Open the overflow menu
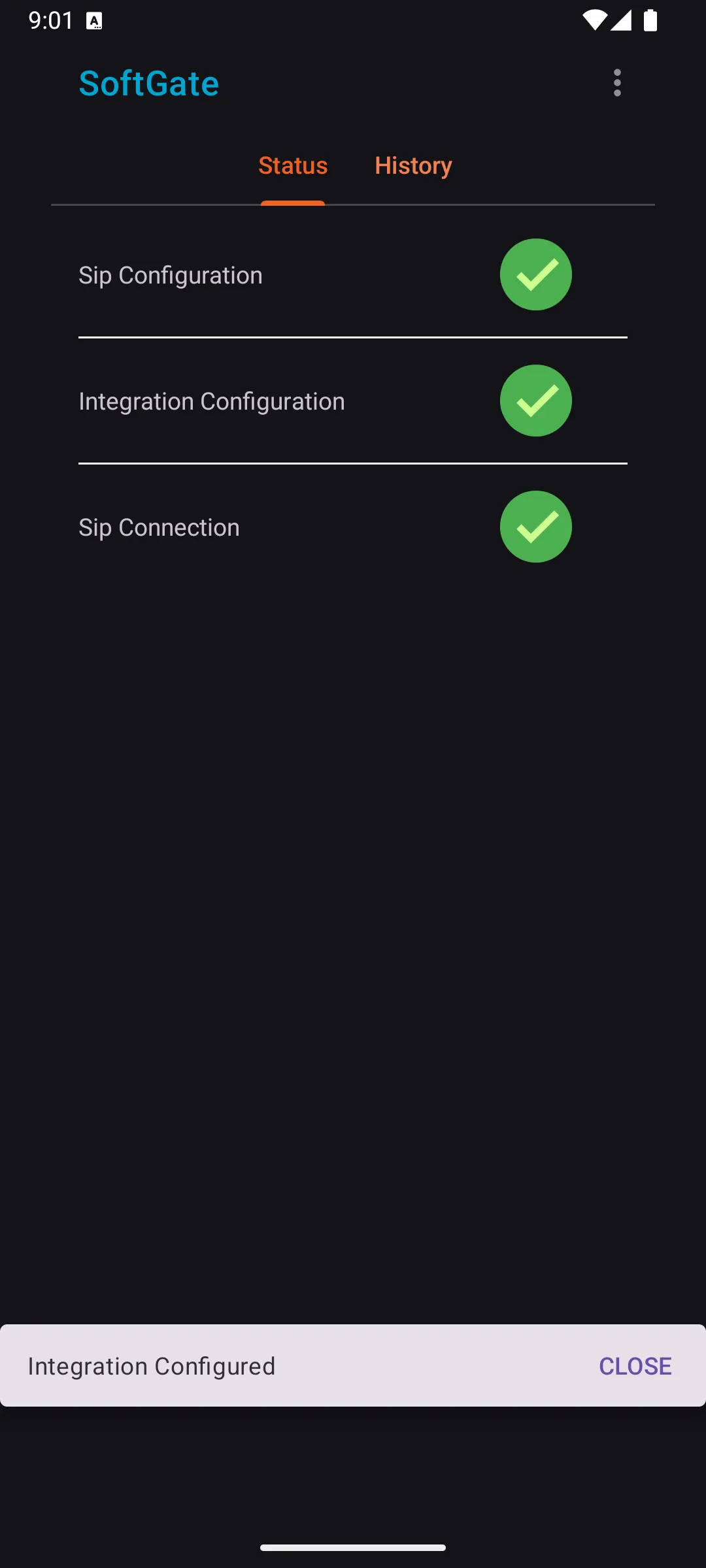The height and width of the screenshot is (1568, 706). [617, 83]
